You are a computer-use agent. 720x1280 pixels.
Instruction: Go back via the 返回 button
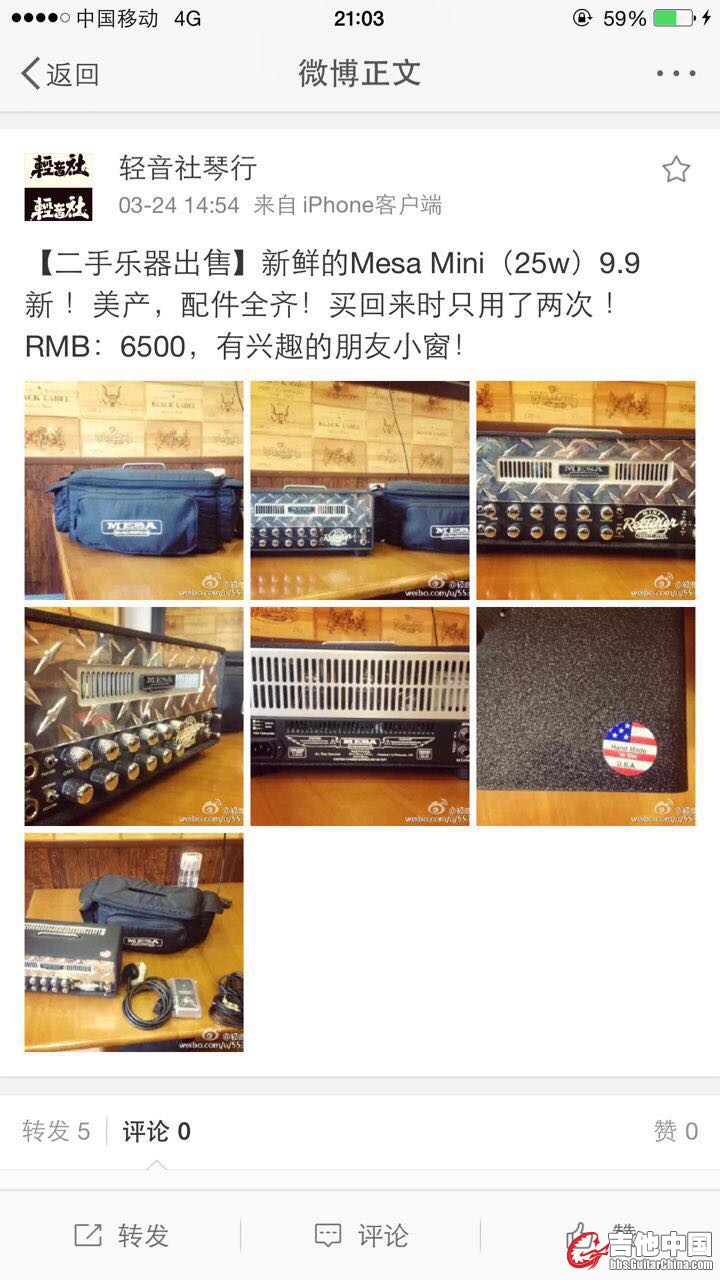click(60, 74)
